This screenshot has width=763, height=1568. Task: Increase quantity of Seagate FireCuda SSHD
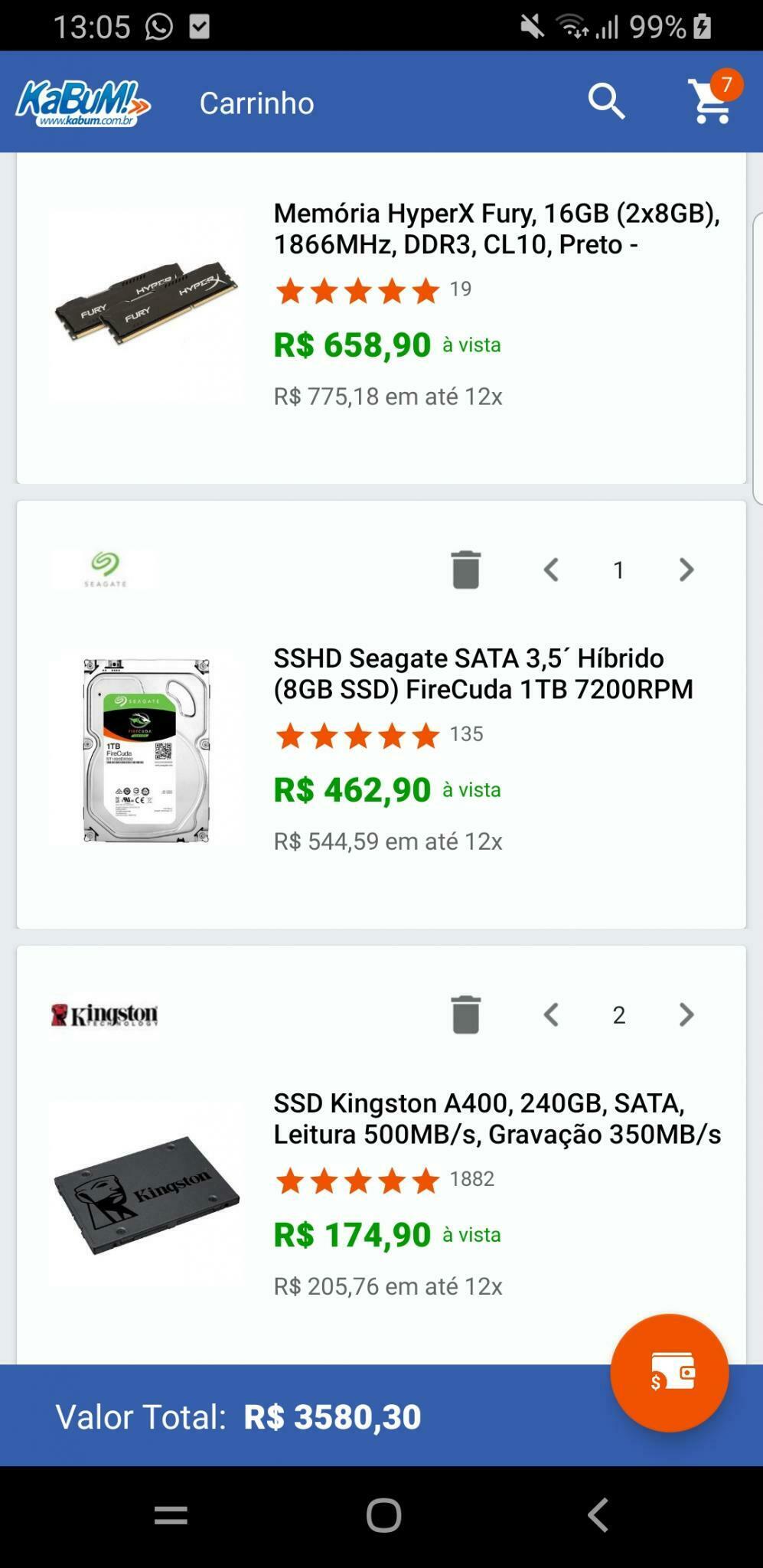pyautogui.click(x=686, y=570)
